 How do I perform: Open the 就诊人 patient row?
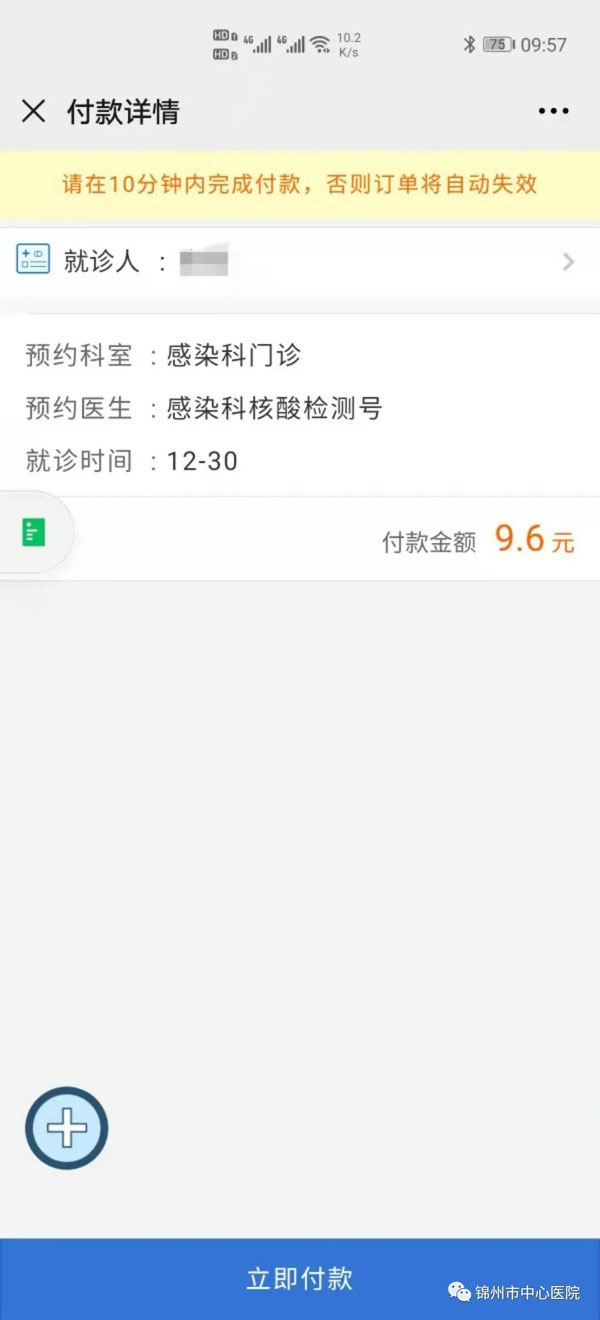click(x=300, y=262)
